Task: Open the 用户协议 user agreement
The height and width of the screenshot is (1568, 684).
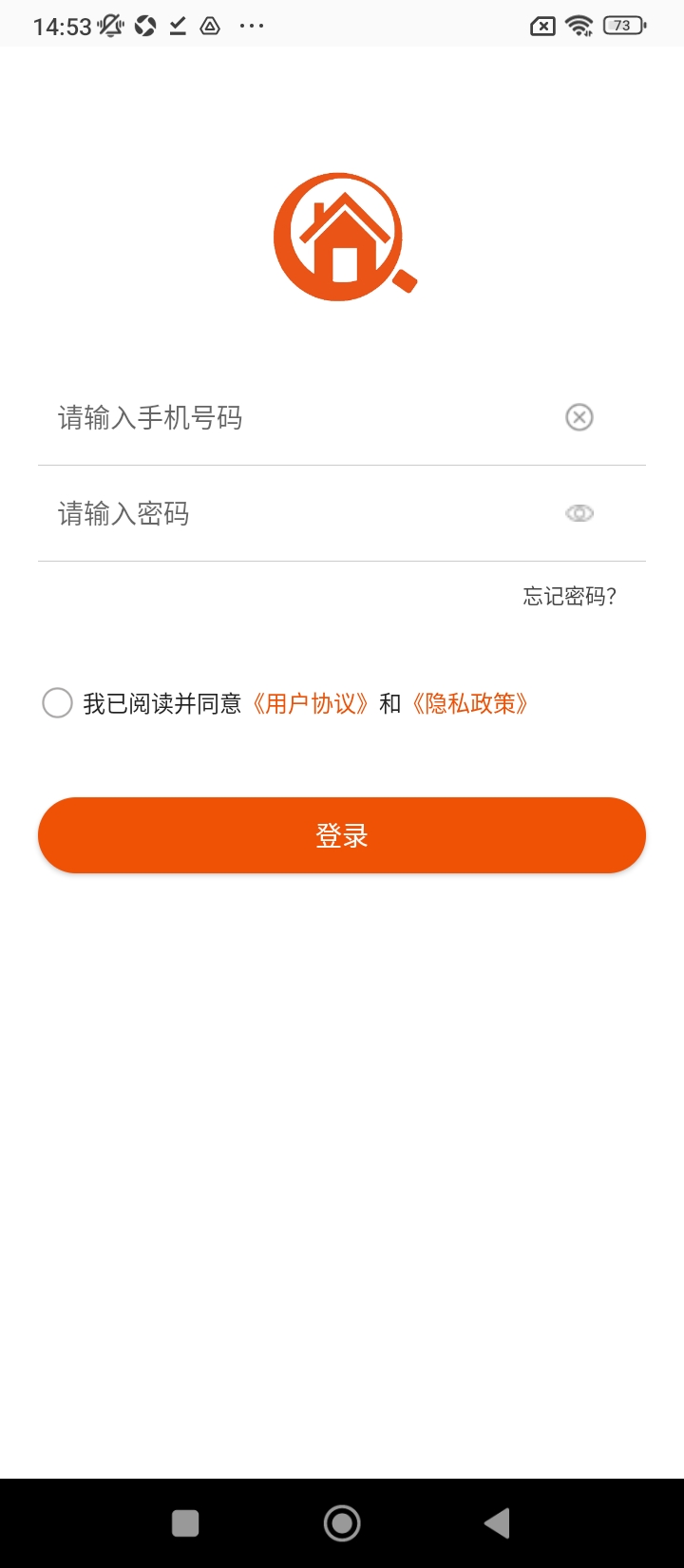Action: click(x=311, y=703)
